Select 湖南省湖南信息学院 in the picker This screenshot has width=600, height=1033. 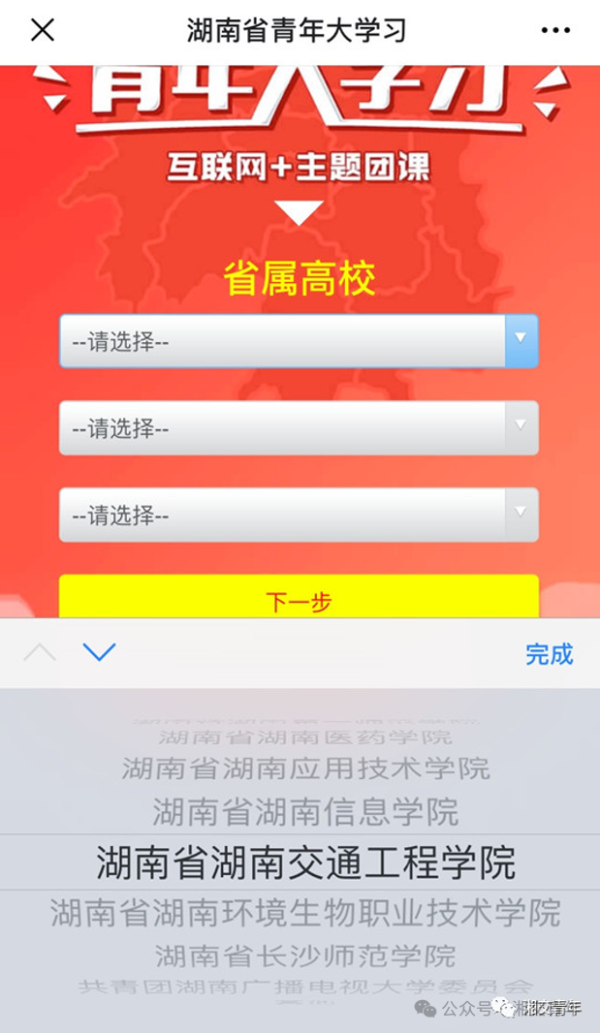[x=305, y=811]
